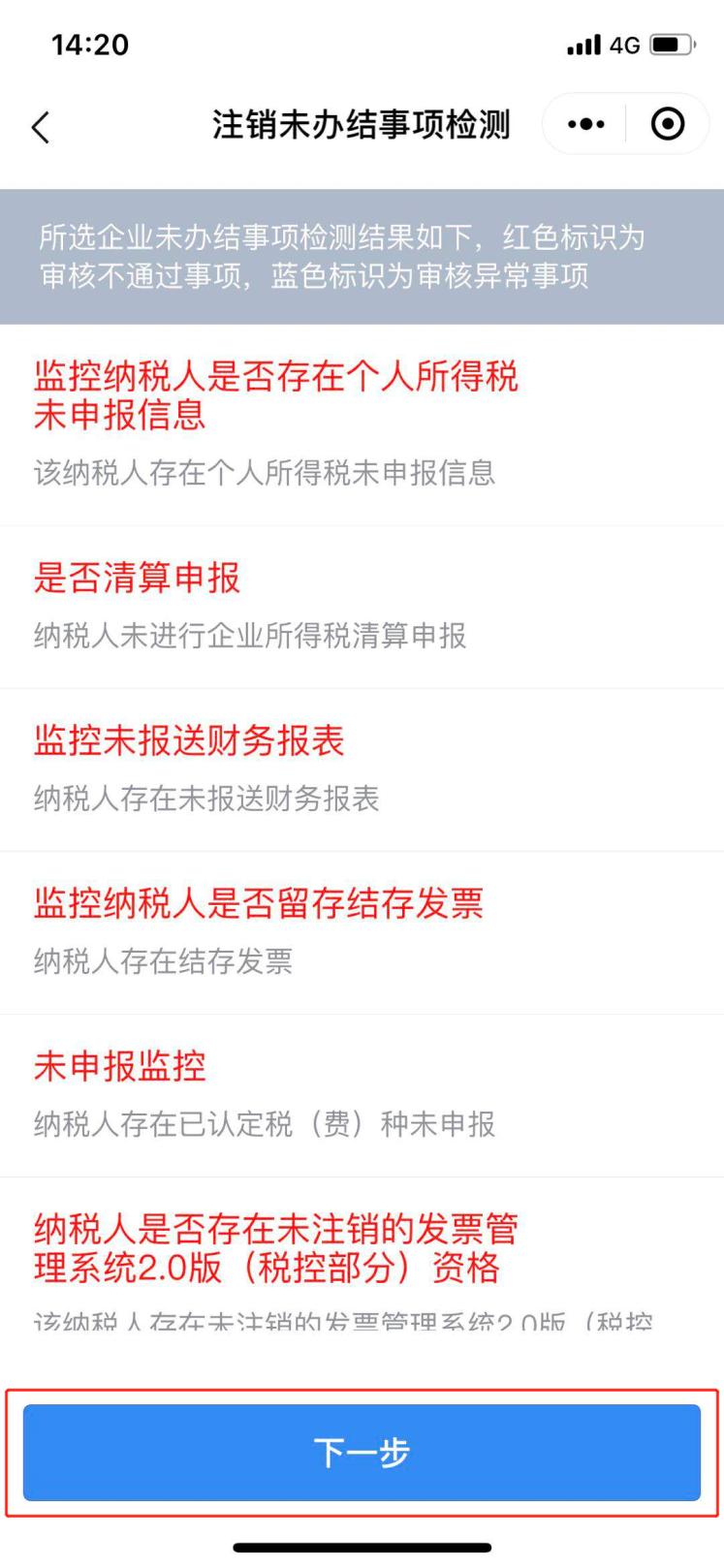The image size is (724, 1568).
Task: Close the mini program via circle icon
Action: (x=668, y=124)
